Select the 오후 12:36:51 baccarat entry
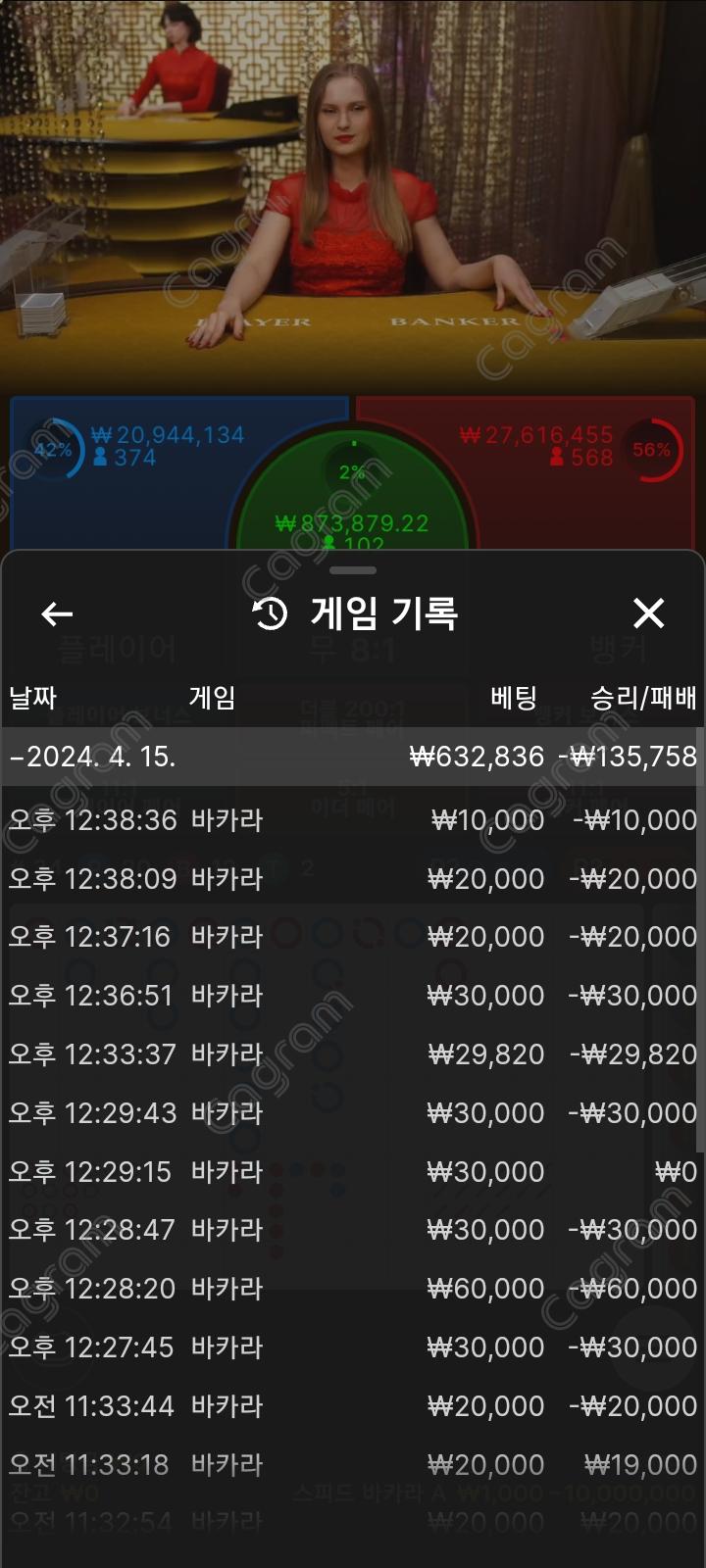Viewport: 706px width, 1568px height. 351,996
